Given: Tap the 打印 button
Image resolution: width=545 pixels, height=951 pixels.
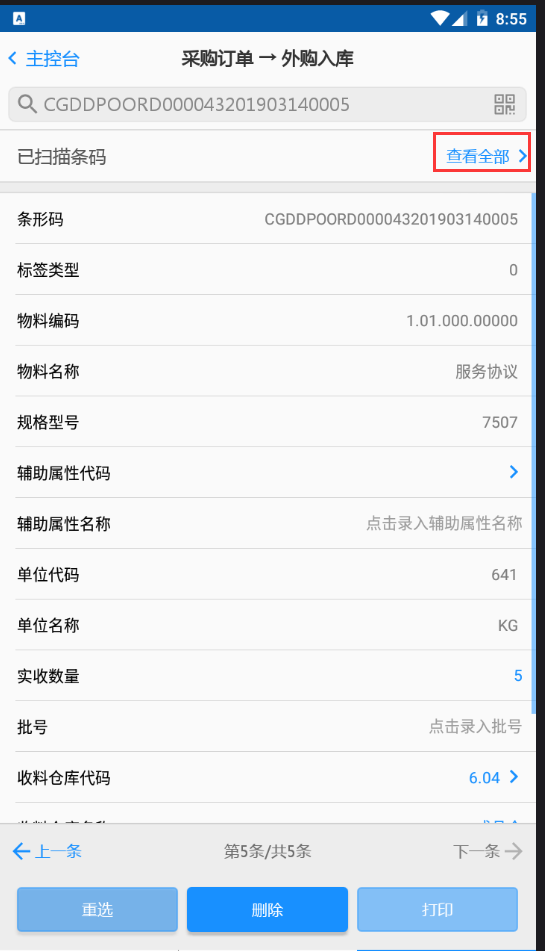Looking at the screenshot, I should [x=437, y=909].
